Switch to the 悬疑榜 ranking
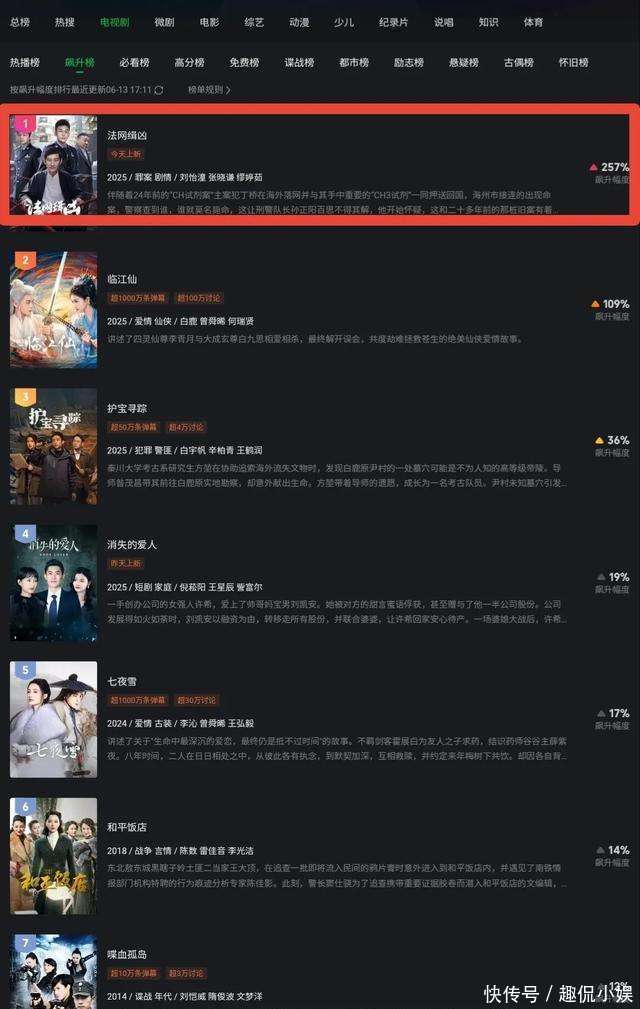 [x=463, y=62]
